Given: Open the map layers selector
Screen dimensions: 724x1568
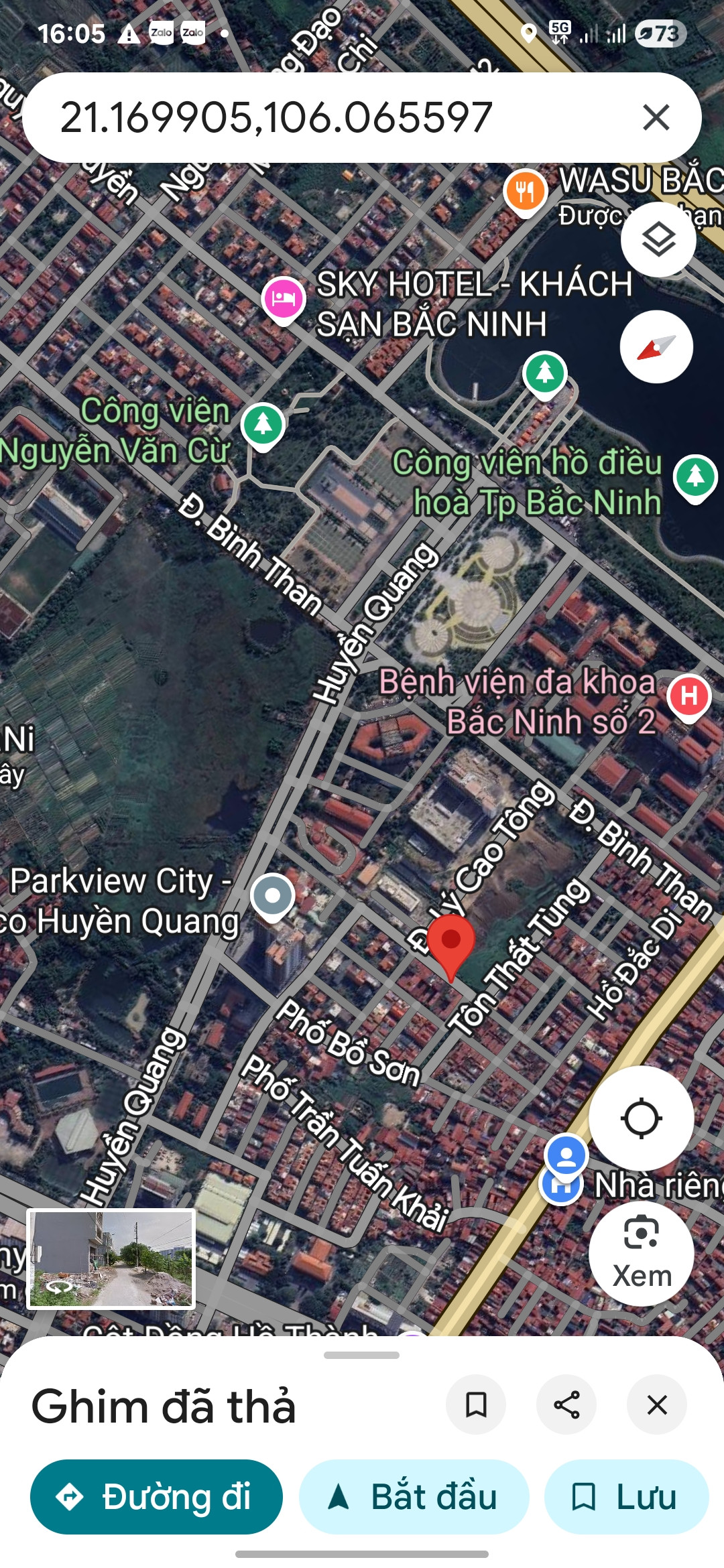Looking at the screenshot, I should point(658,239).
